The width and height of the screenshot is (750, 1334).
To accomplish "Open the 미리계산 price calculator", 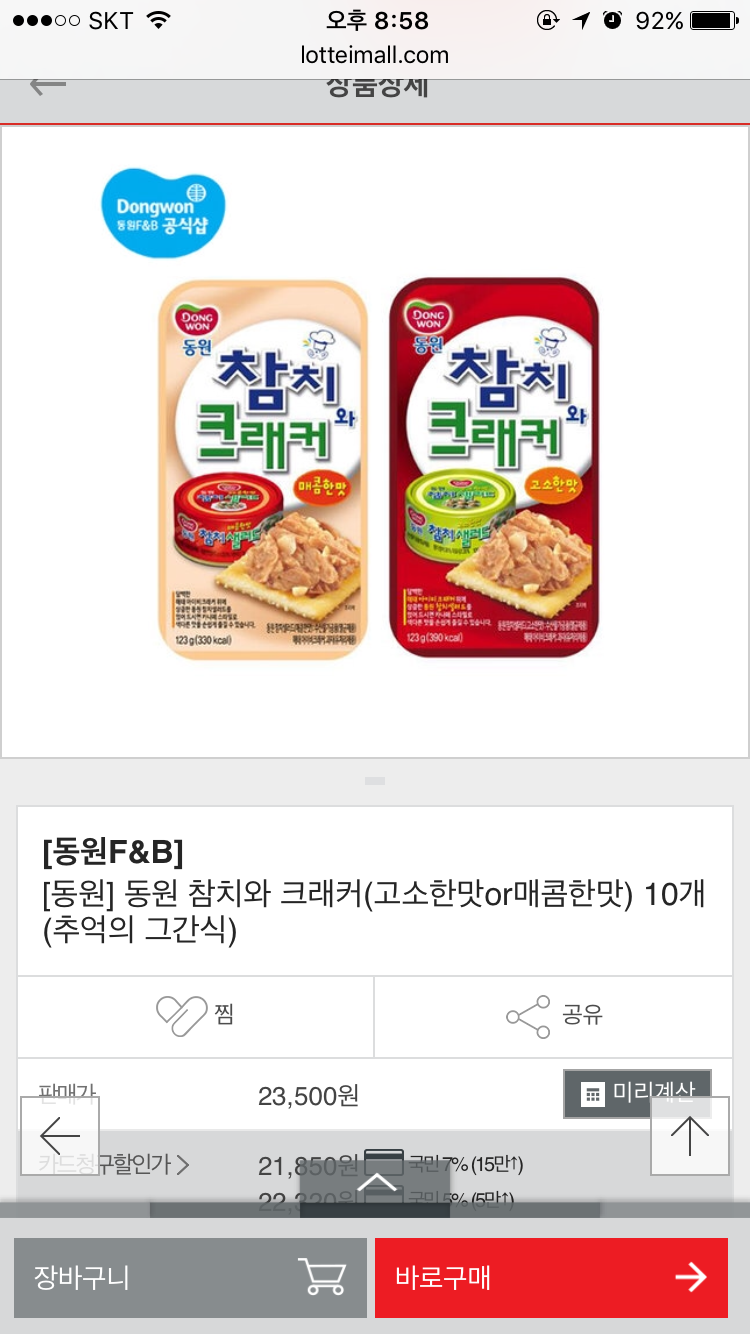I will (637, 1094).
